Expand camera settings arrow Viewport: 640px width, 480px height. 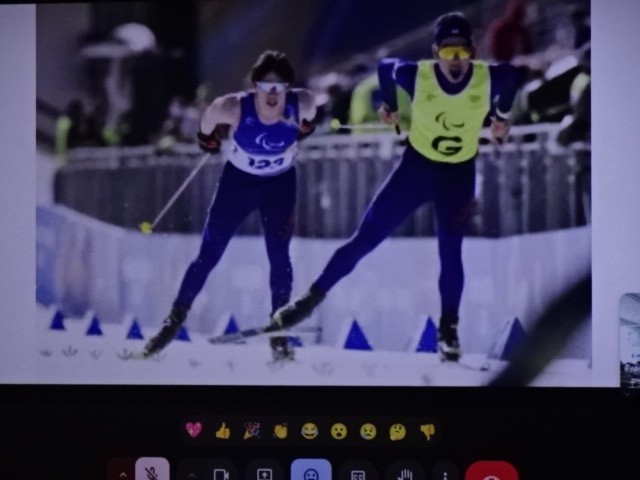(x=192, y=474)
